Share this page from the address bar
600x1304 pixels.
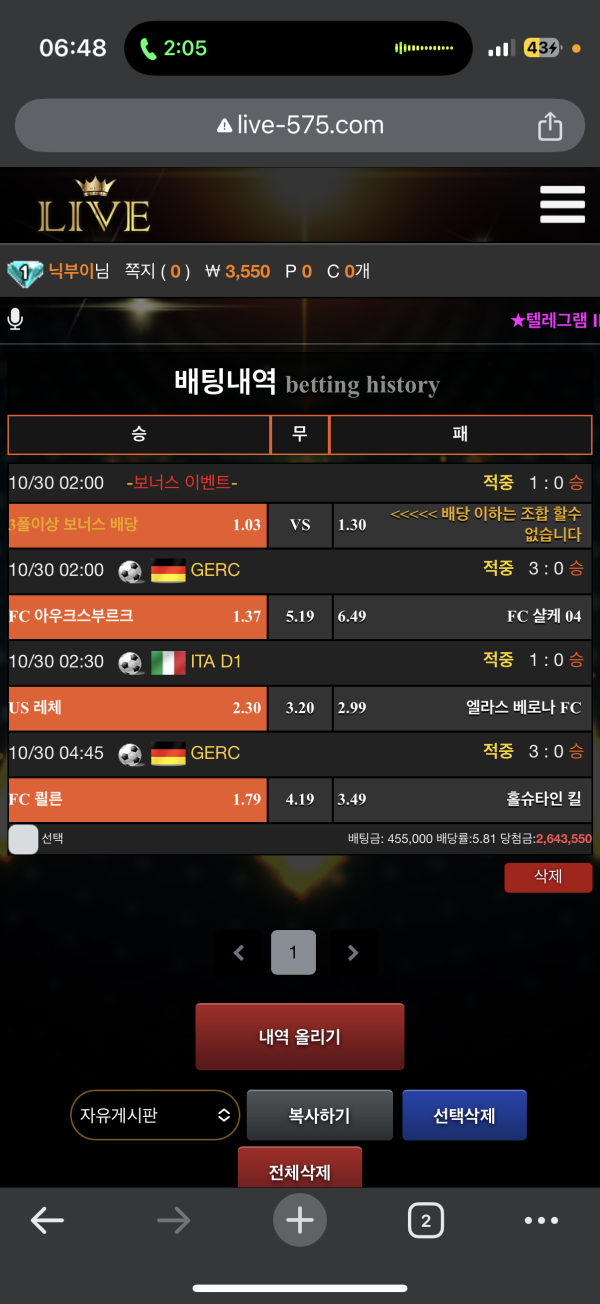(x=550, y=126)
